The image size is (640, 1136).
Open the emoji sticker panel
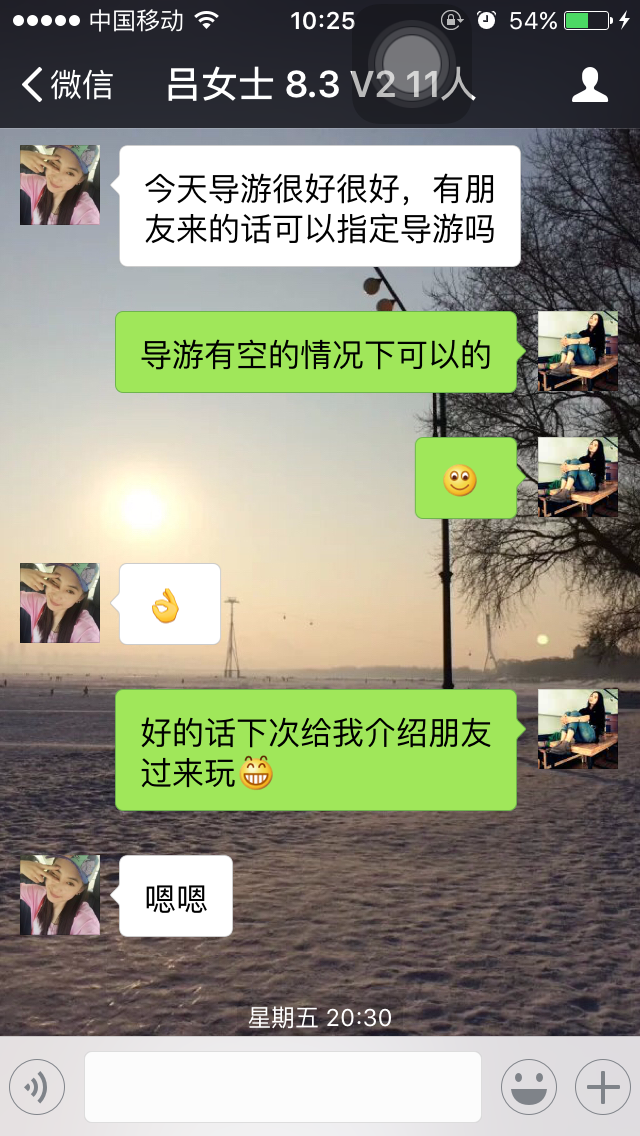[528, 1086]
